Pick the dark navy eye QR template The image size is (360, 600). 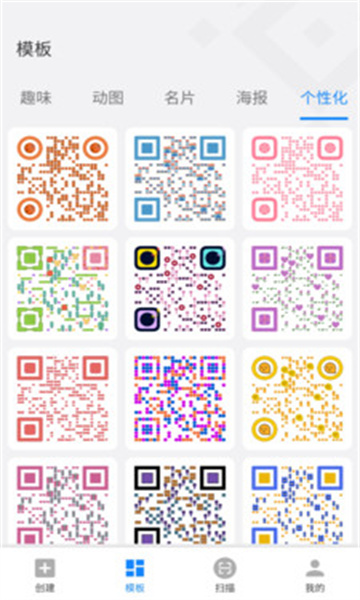point(180,289)
